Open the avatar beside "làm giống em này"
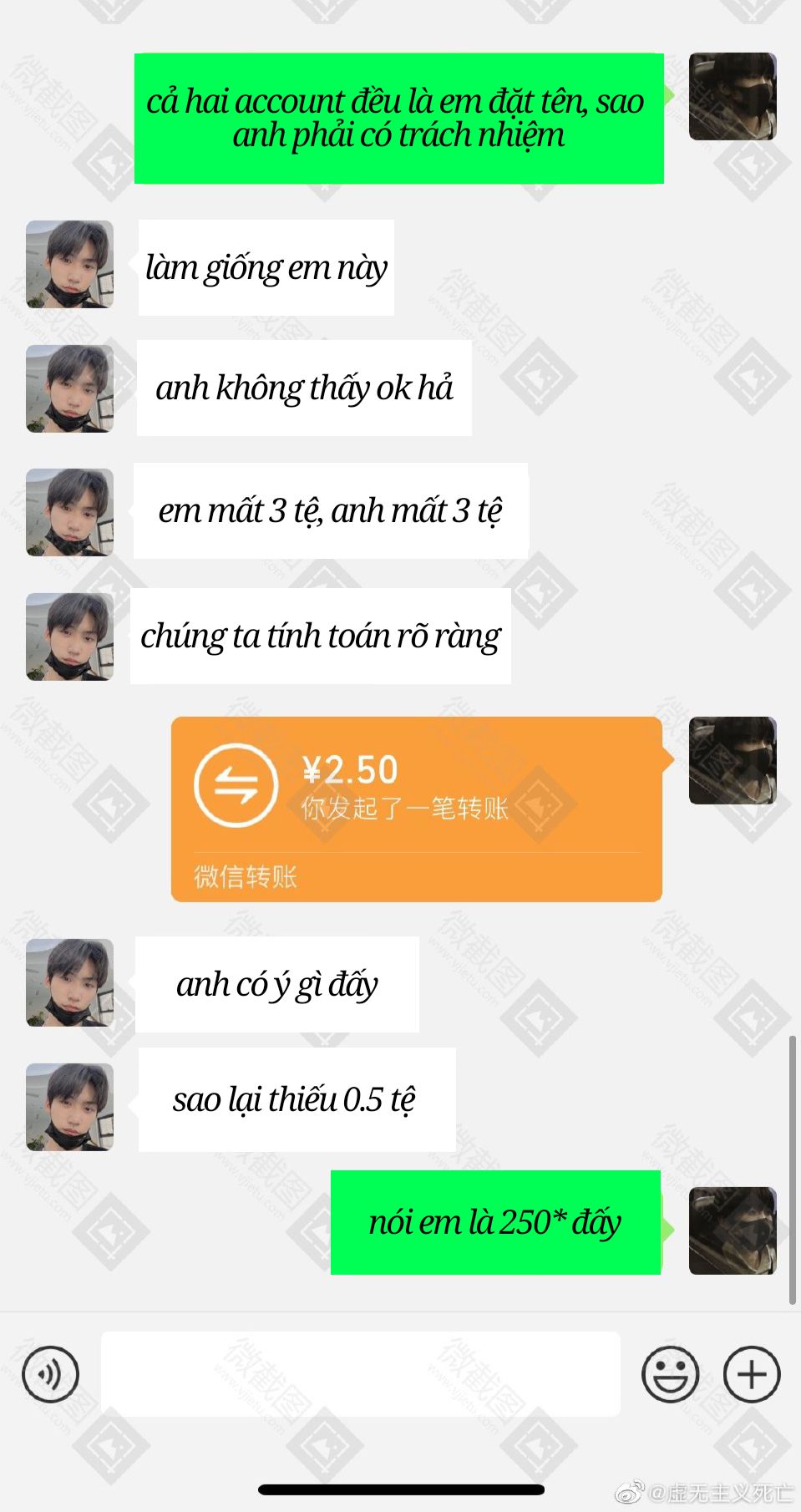The image size is (801, 1512). click(x=69, y=264)
